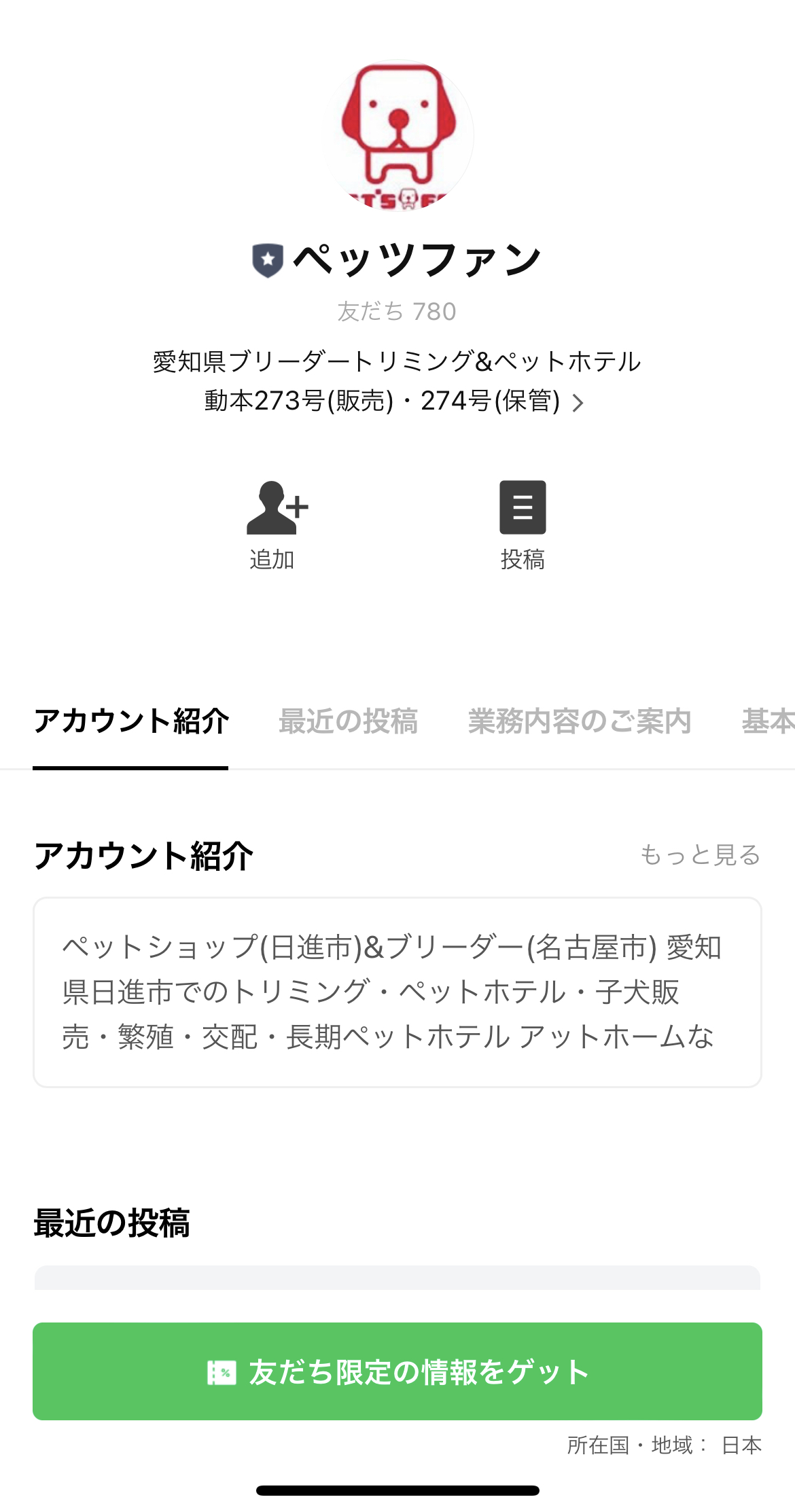Tap the account name ペッツファン
The height and width of the screenshot is (1512, 795).
418,258
